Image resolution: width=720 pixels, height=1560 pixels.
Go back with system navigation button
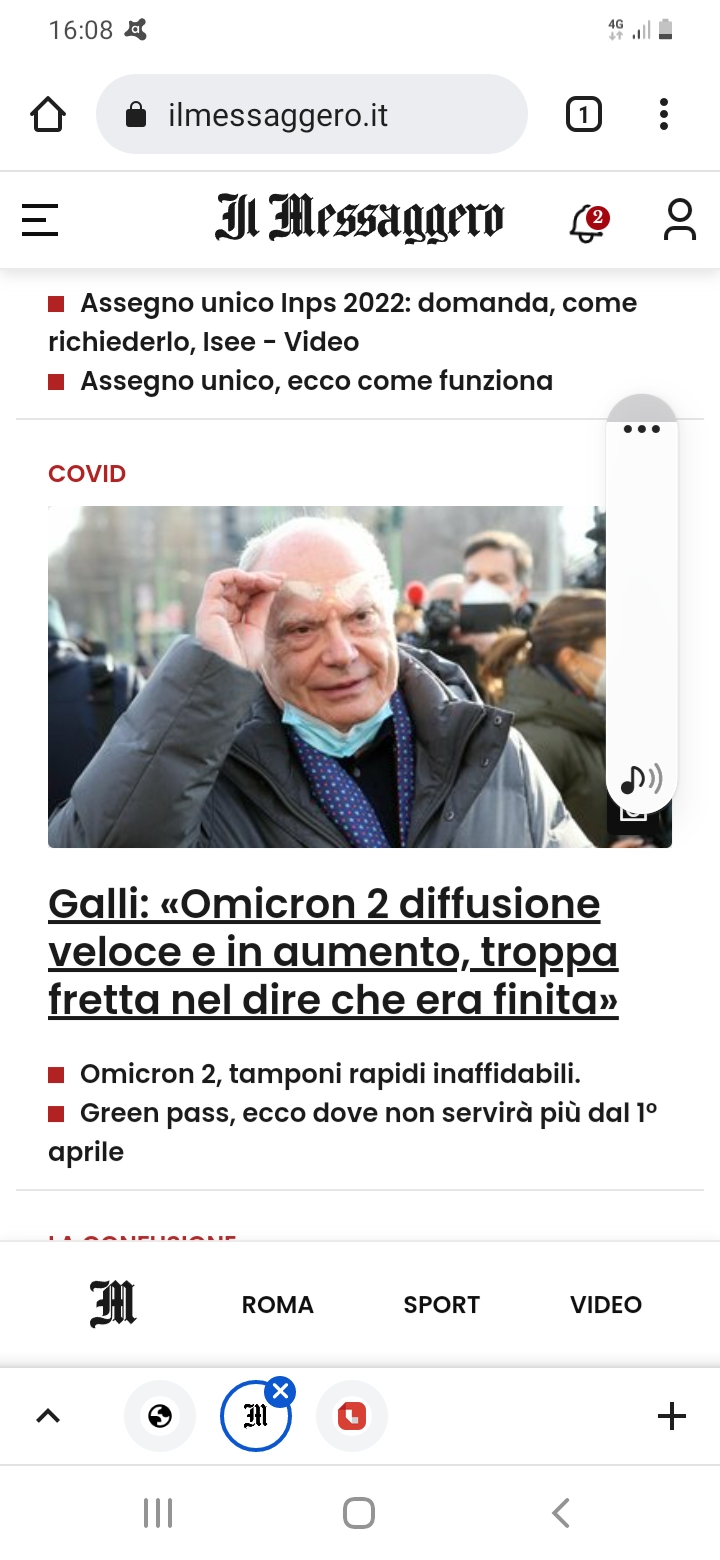pos(561,1513)
